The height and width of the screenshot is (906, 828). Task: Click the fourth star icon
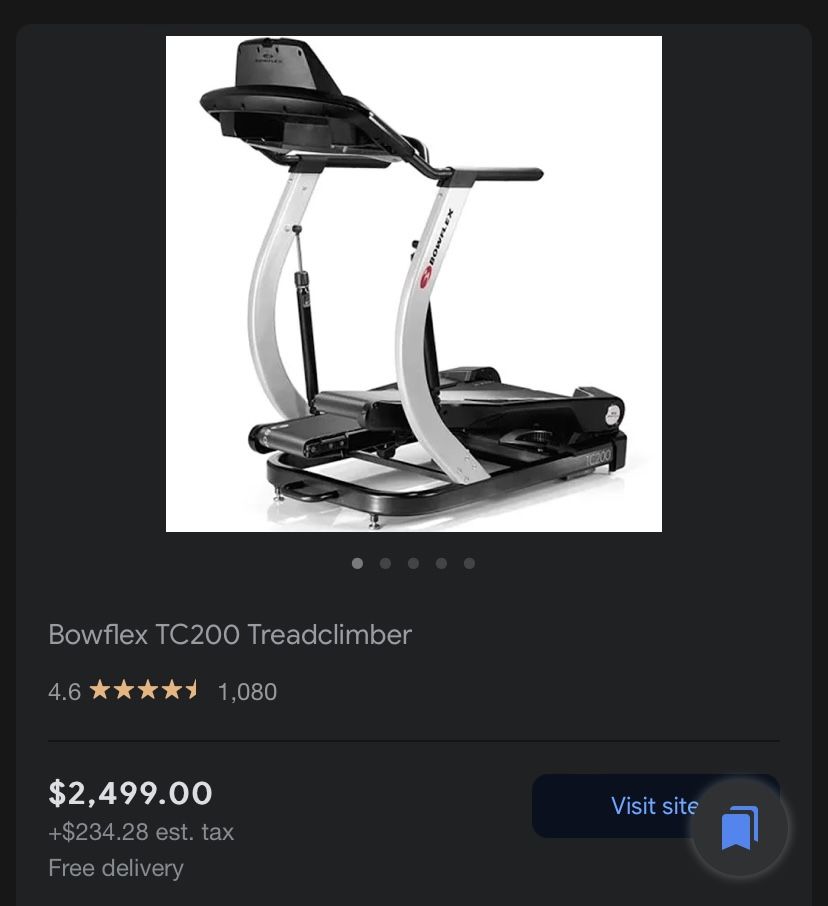[170, 689]
